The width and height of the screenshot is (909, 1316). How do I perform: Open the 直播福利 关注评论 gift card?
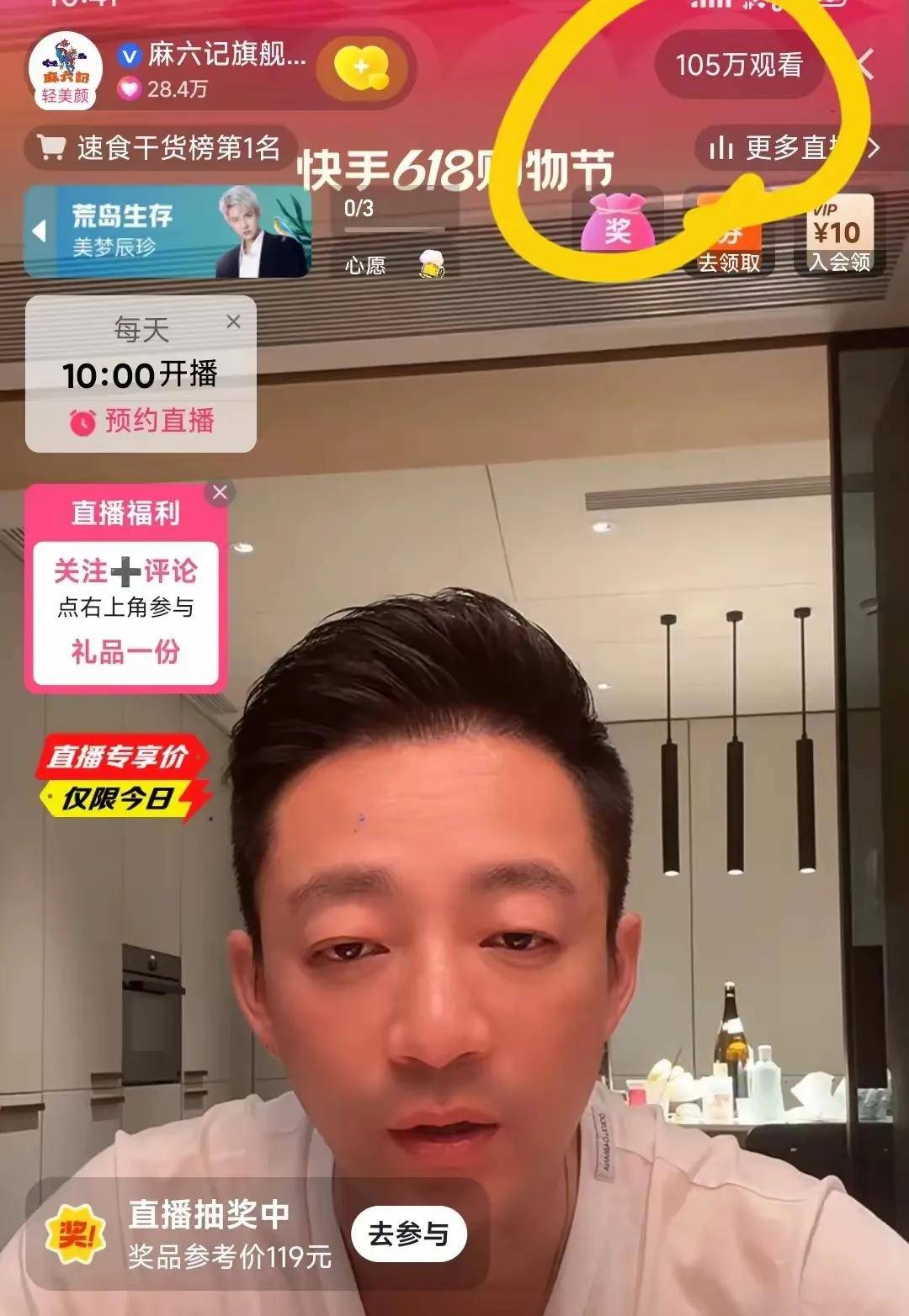coord(126,606)
